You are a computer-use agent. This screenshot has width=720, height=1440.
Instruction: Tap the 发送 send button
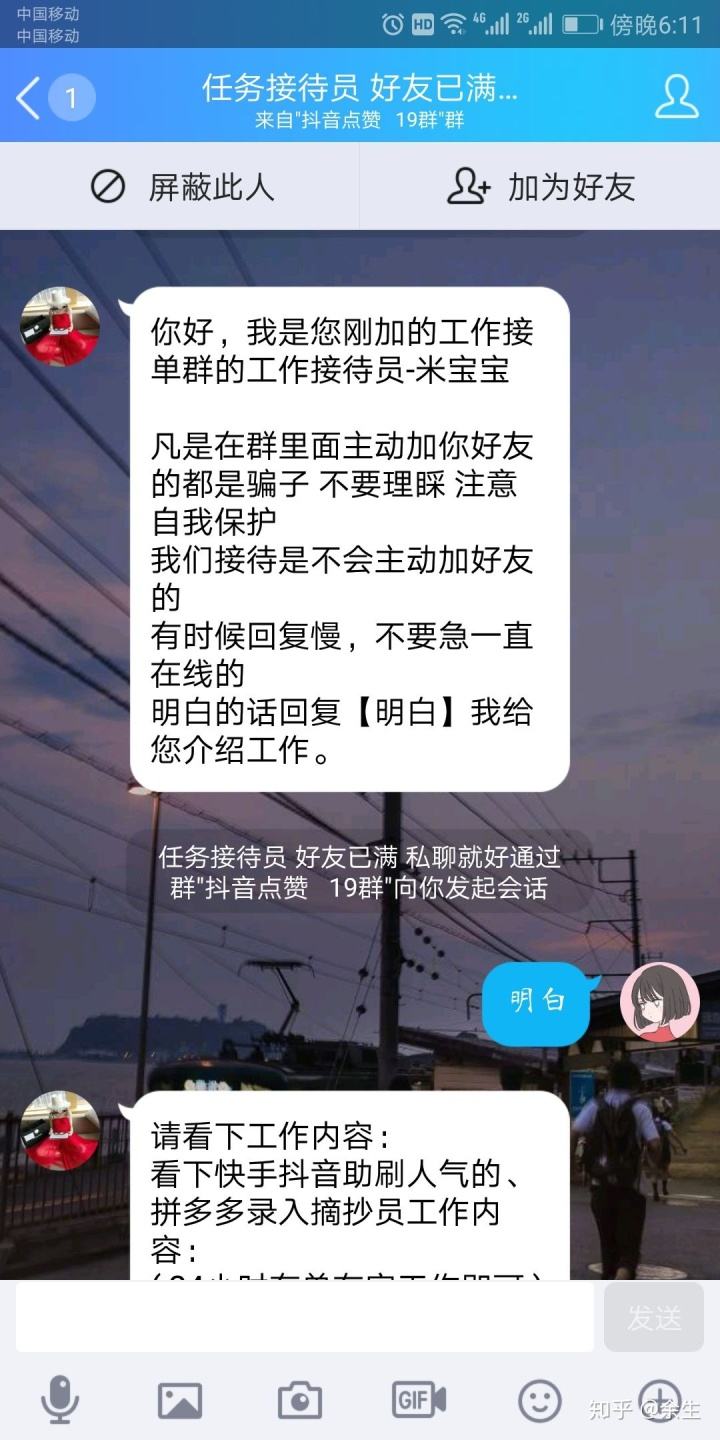pos(654,1318)
